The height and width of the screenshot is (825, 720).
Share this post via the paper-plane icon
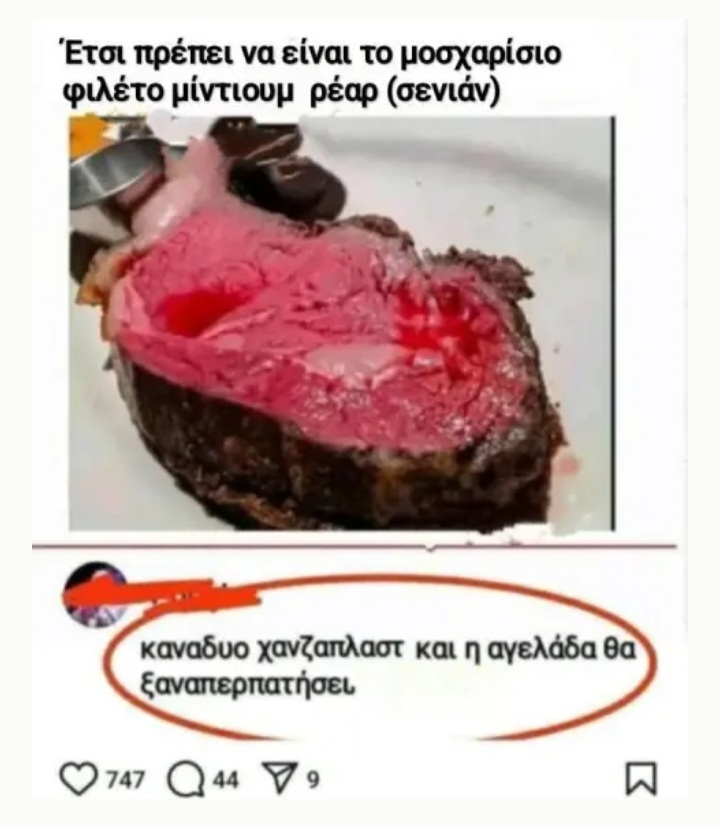click(x=285, y=778)
